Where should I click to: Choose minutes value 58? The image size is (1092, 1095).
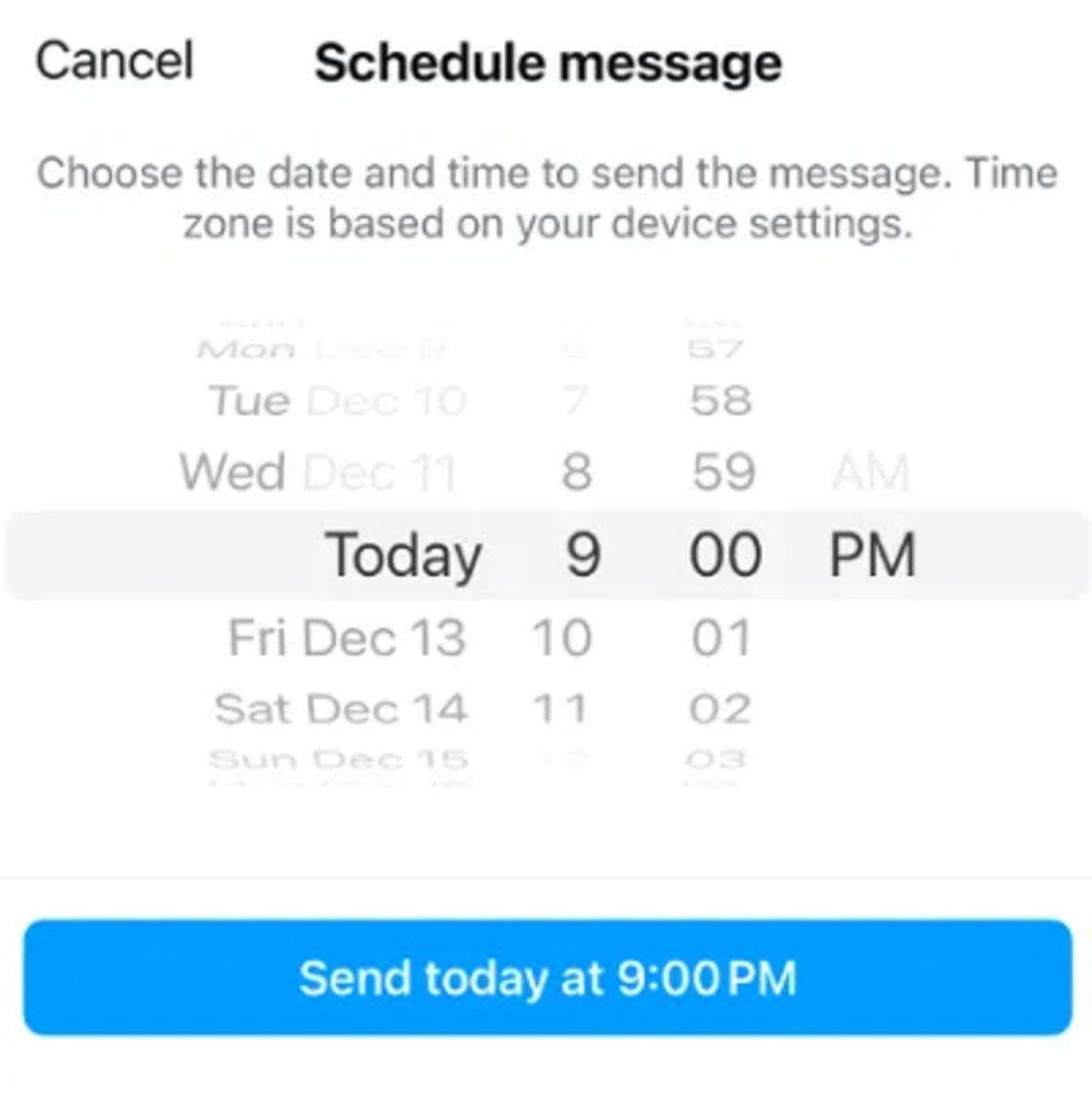[721, 400]
